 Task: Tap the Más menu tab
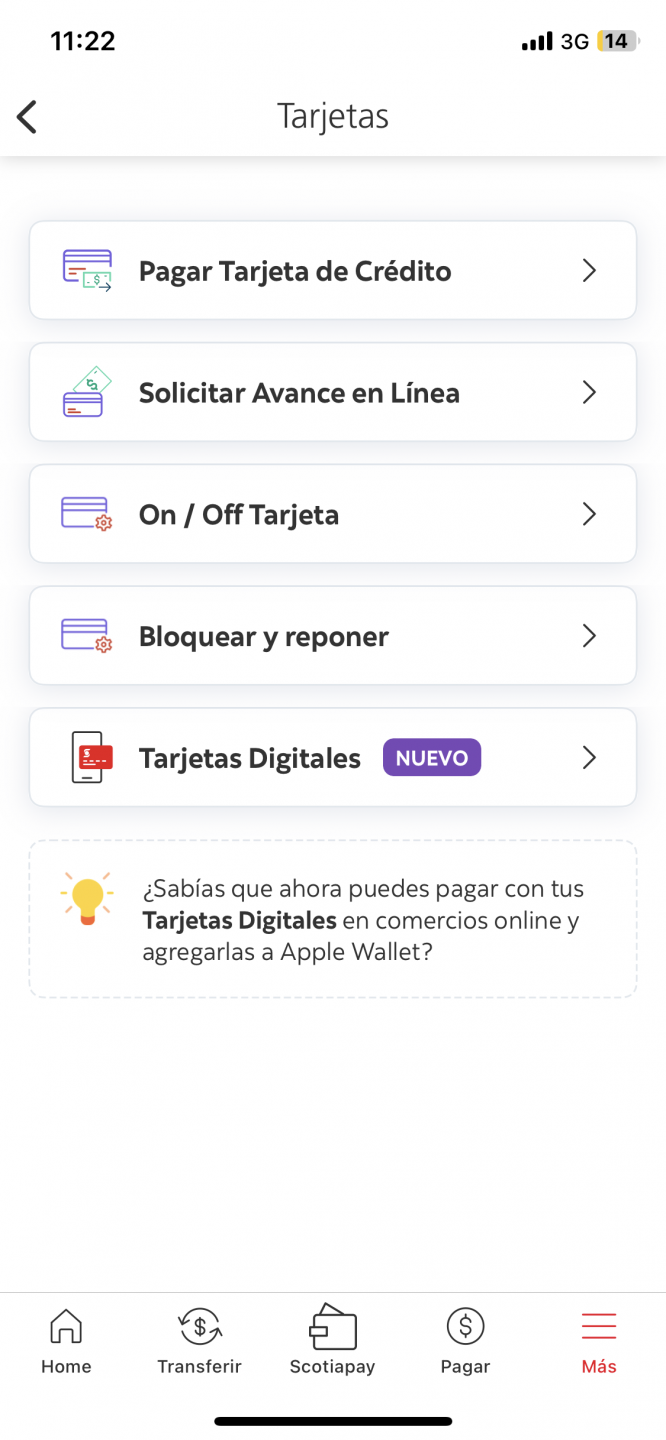599,1342
